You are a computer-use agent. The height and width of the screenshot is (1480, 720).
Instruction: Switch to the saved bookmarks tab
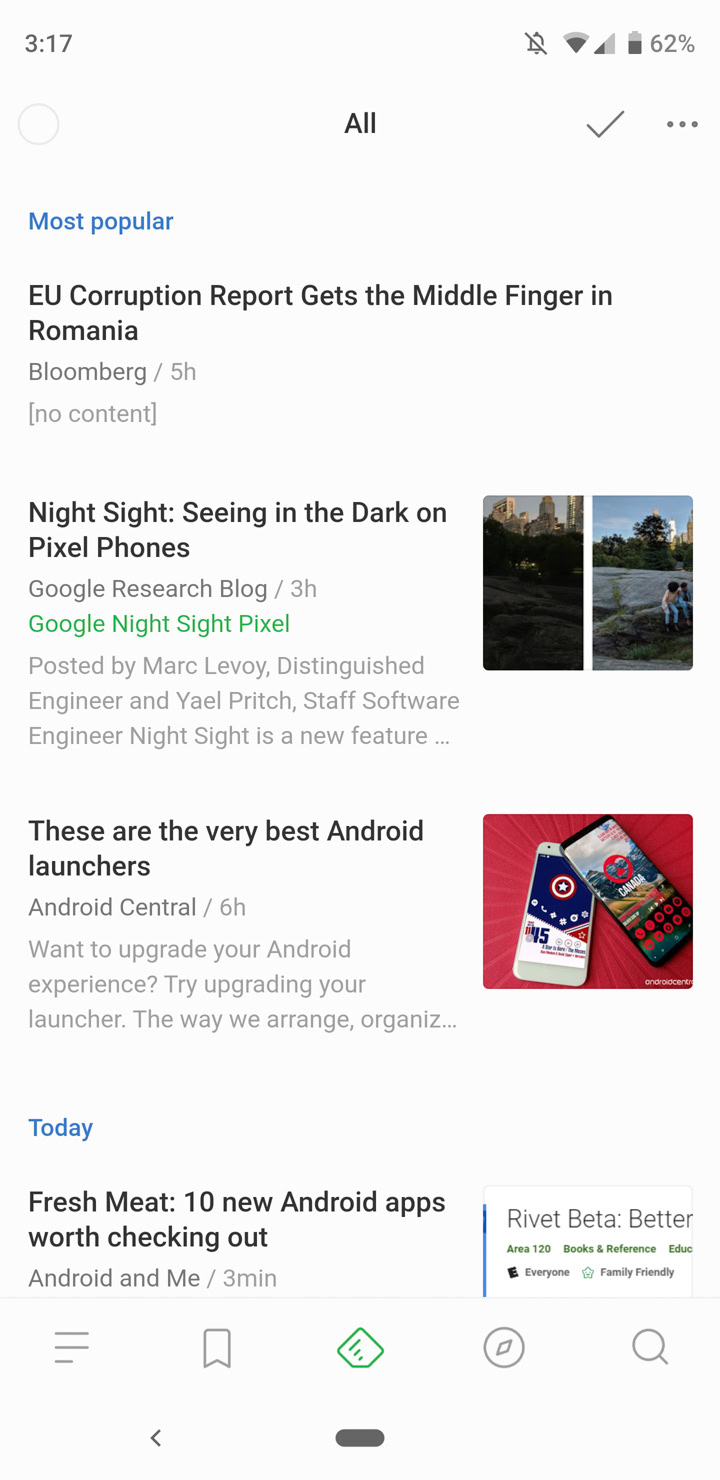pyautogui.click(x=217, y=1348)
